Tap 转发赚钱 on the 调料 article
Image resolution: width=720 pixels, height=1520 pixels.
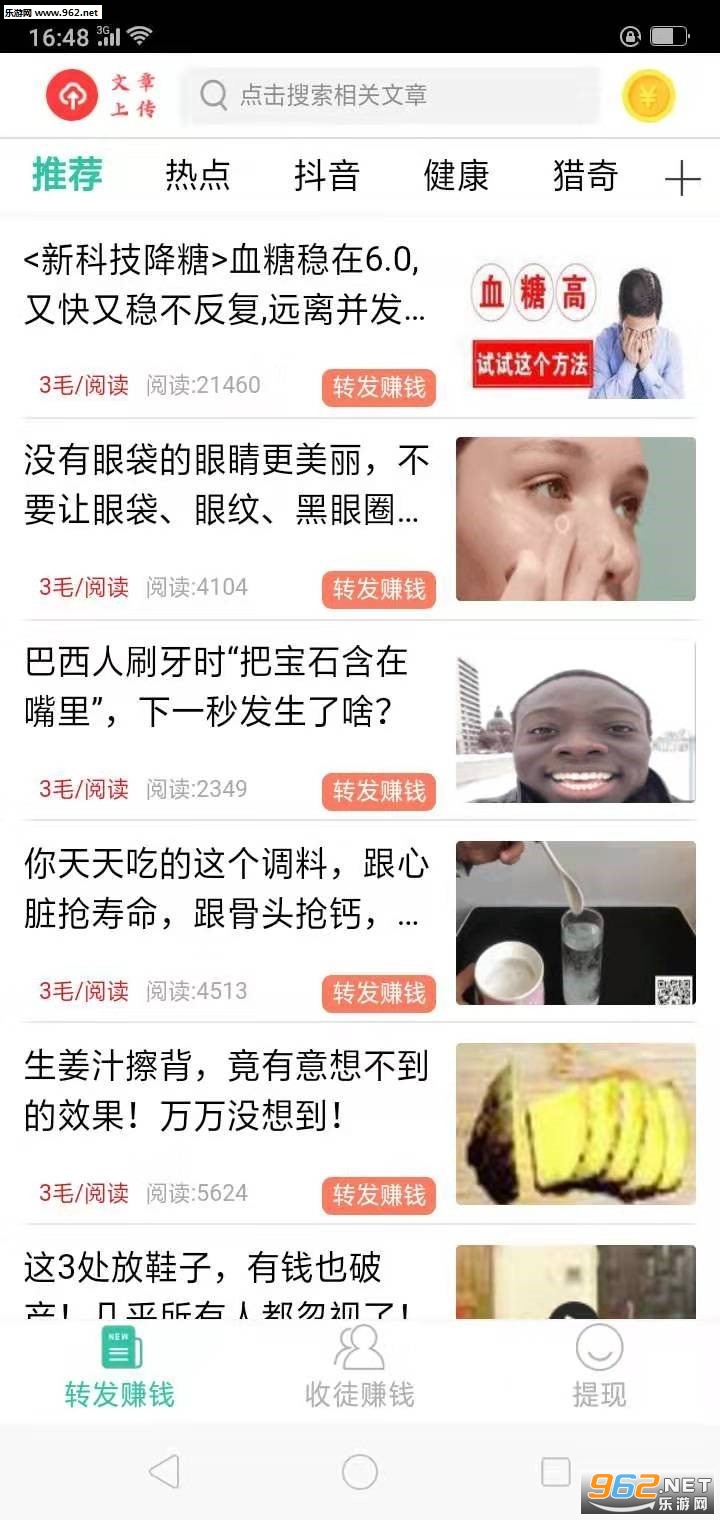379,993
